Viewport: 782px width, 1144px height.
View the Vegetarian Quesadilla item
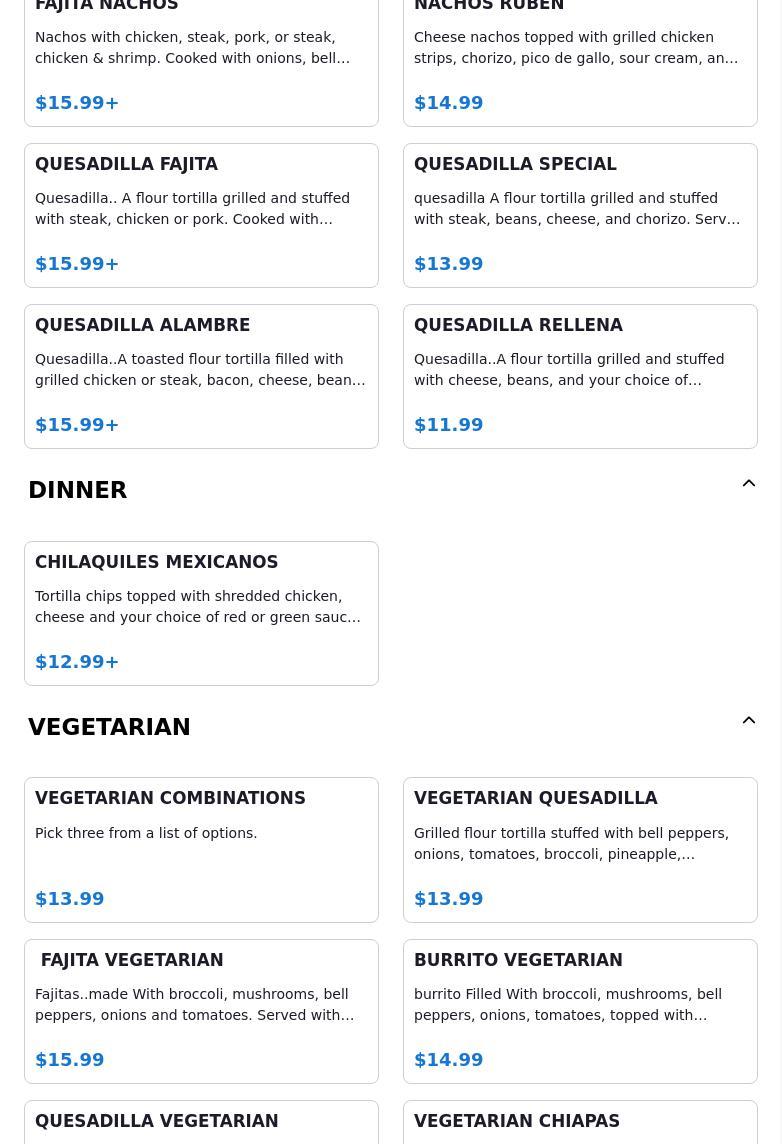(x=580, y=850)
